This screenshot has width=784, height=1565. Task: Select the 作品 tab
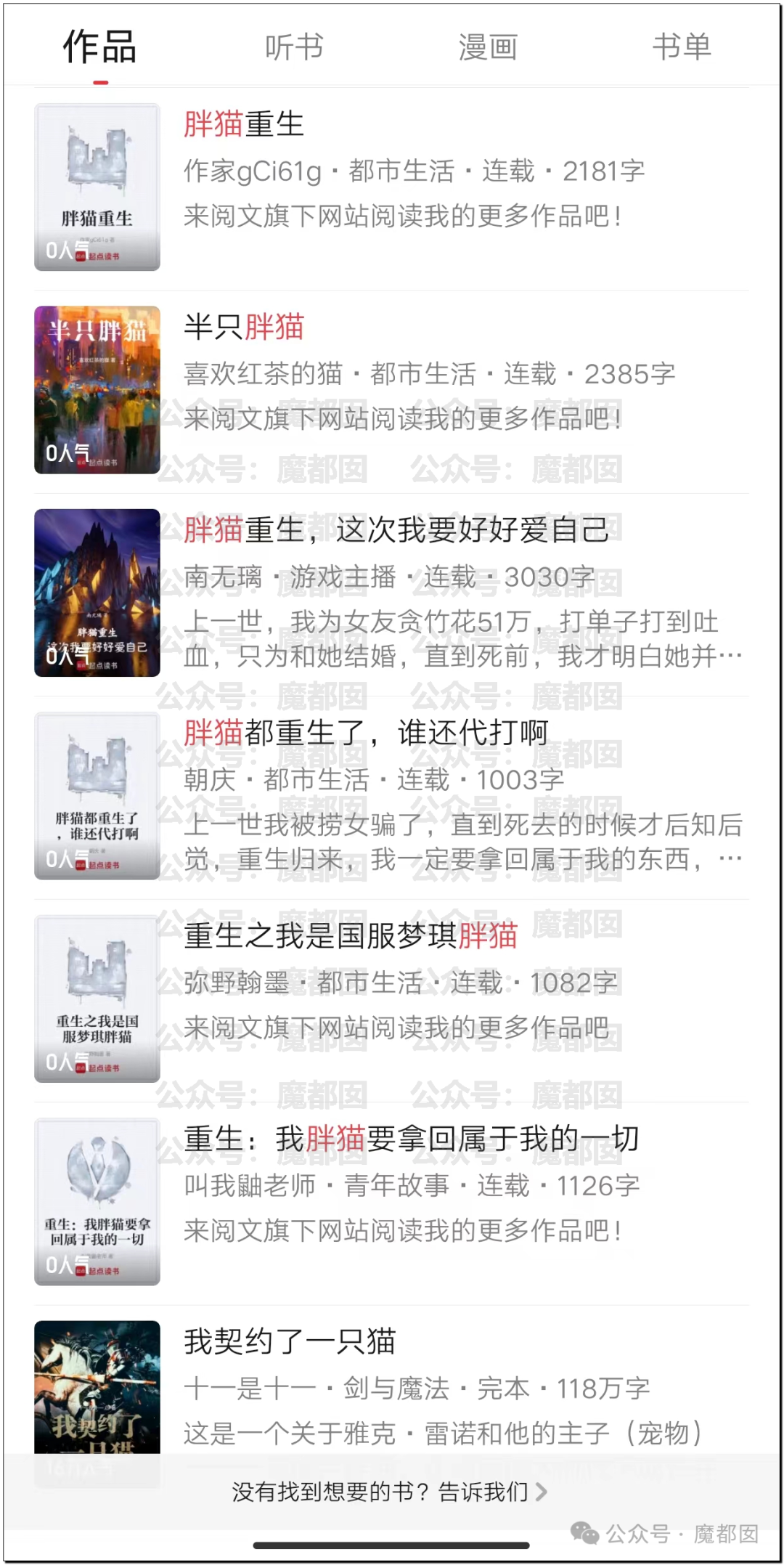click(x=100, y=48)
